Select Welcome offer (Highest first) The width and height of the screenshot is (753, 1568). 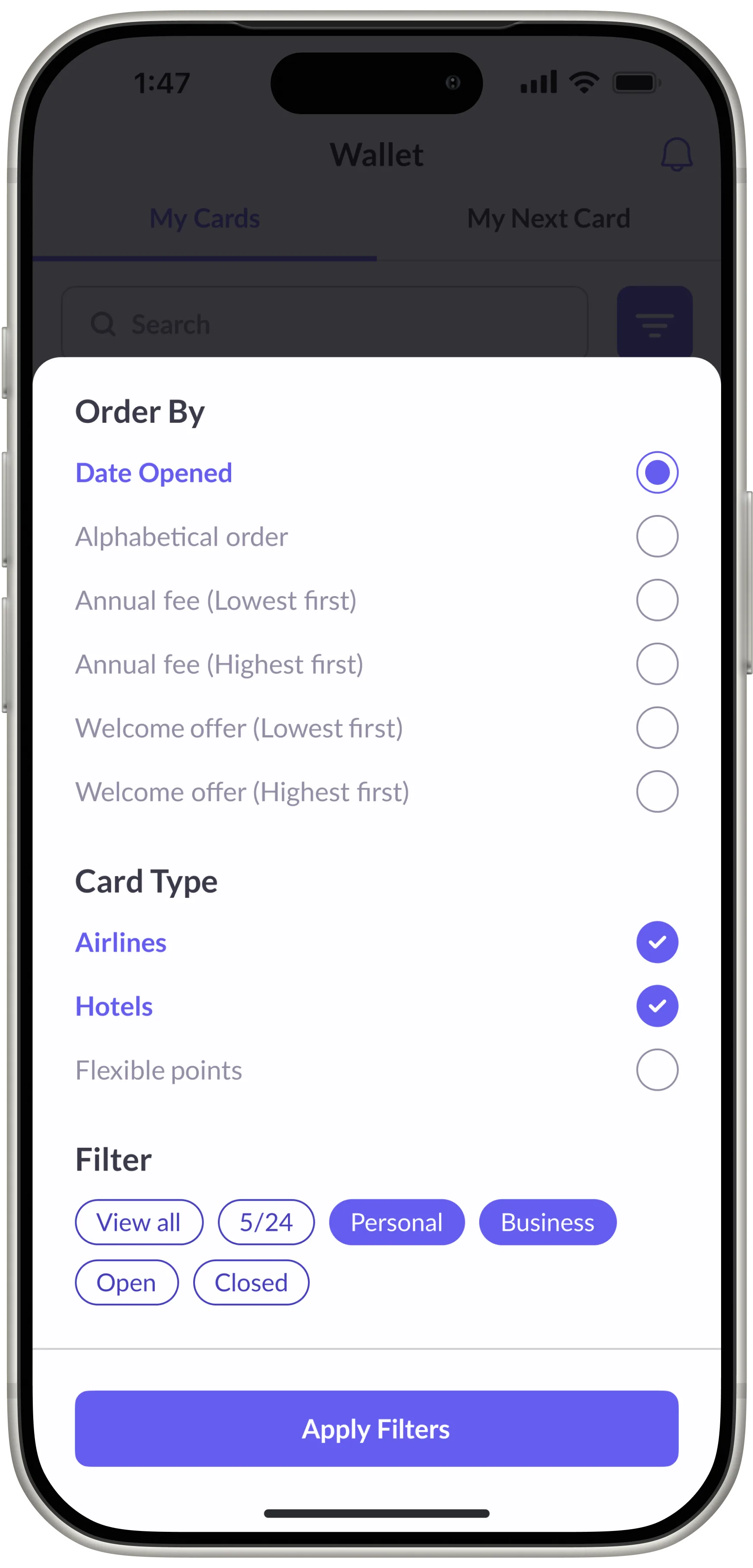(x=657, y=791)
